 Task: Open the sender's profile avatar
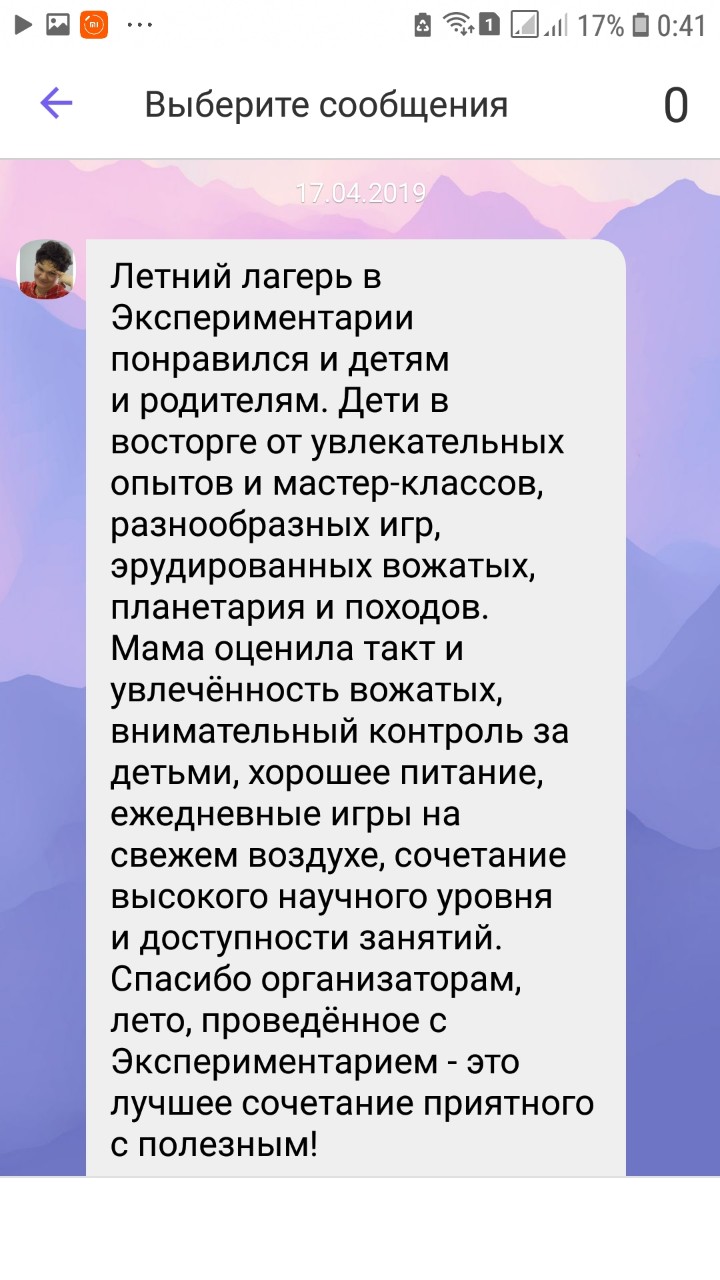47,270
